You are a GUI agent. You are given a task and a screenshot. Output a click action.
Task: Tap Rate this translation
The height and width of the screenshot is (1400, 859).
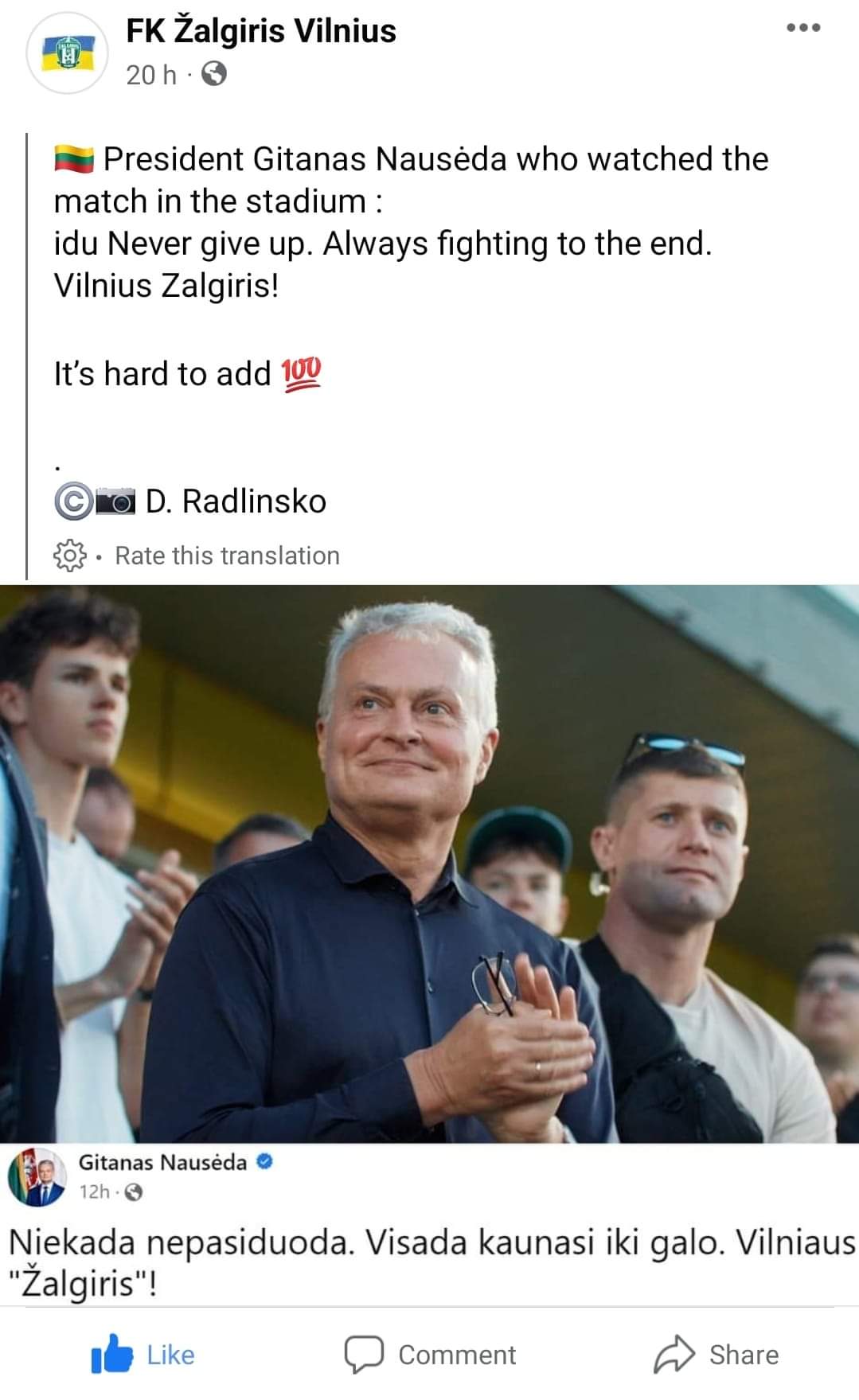click(x=227, y=556)
